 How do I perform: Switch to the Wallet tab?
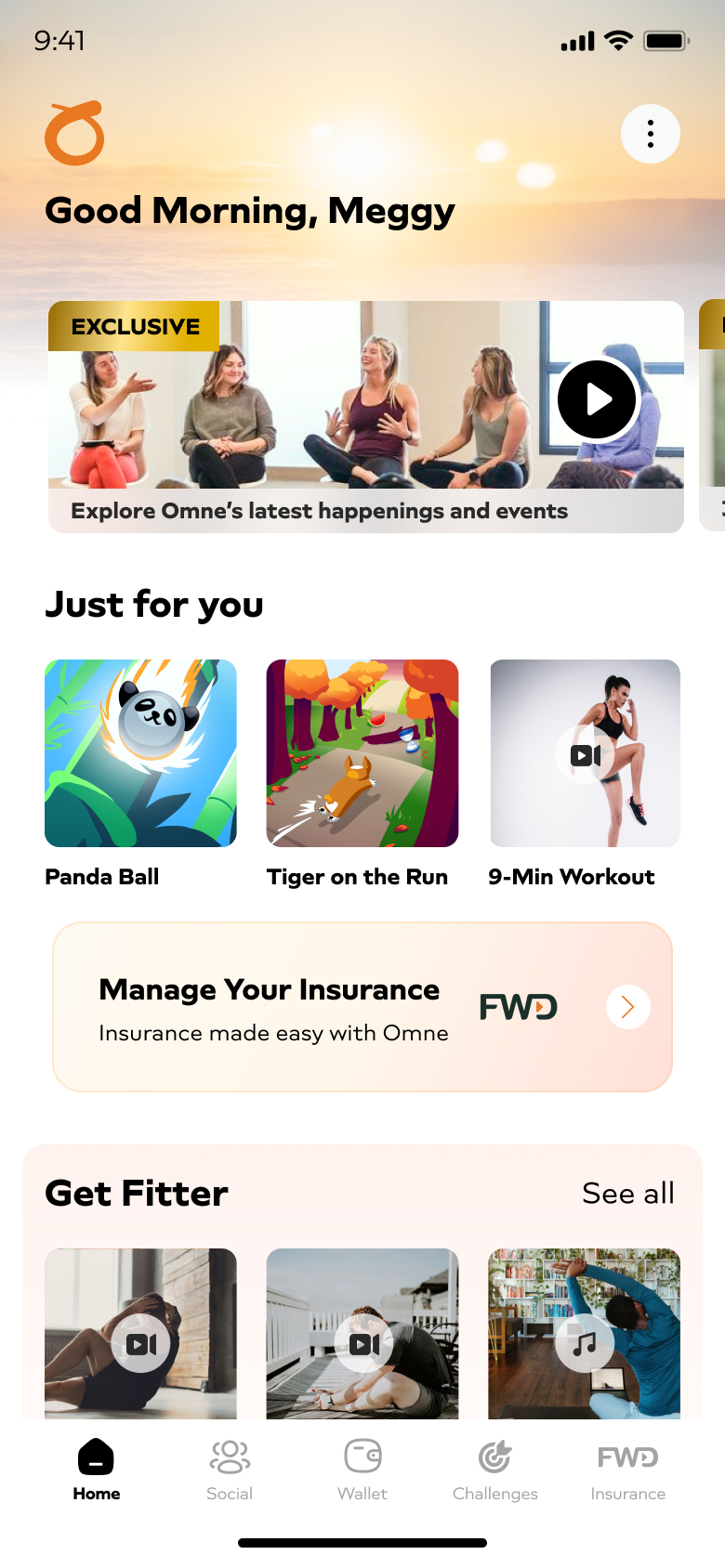pos(362,1469)
